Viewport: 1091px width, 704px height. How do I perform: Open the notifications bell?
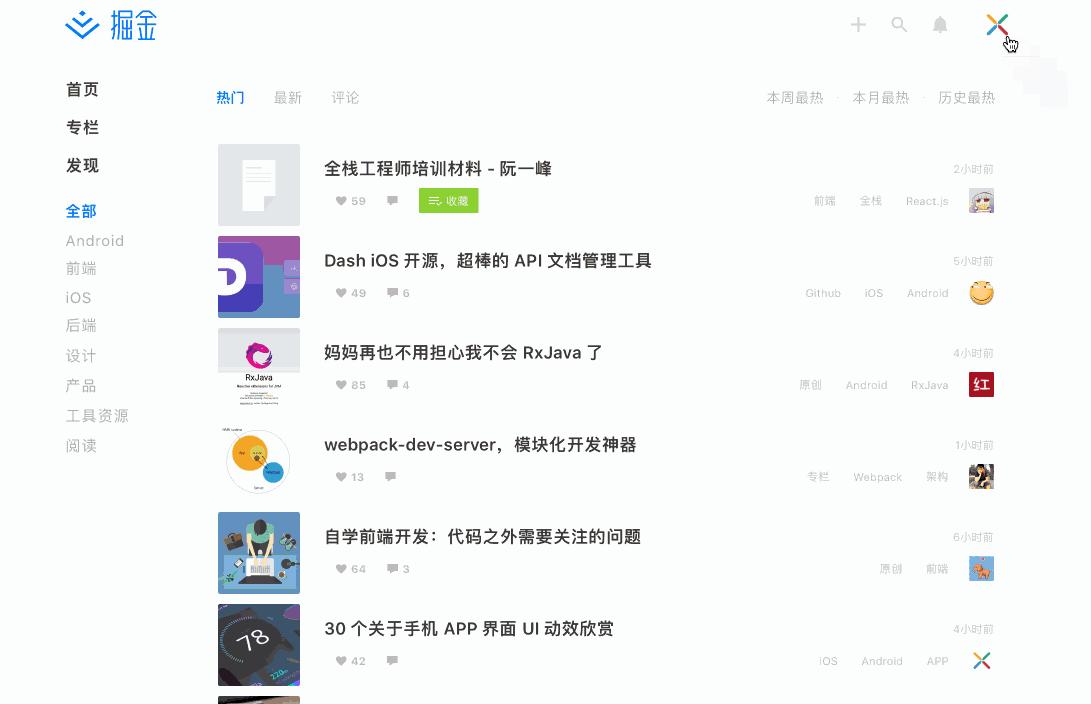pos(940,25)
